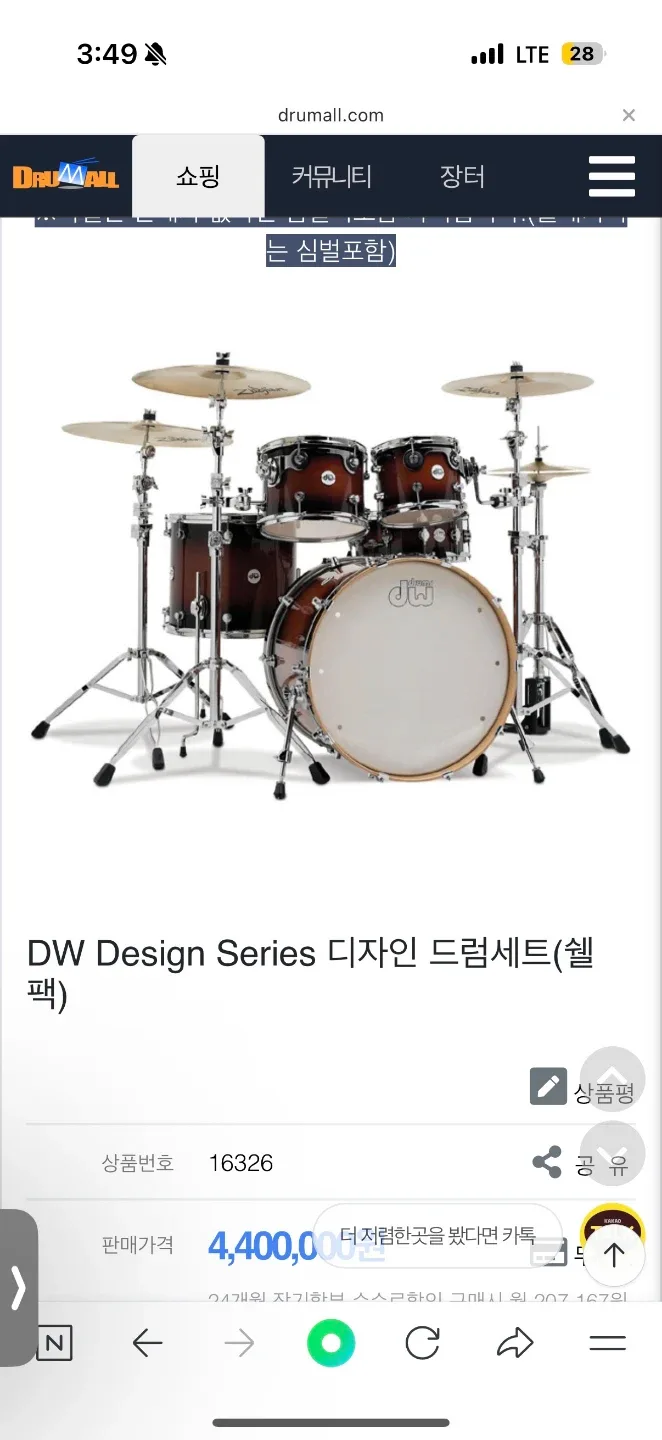This screenshot has width=662, height=1440.
Task: Switch to the 커뮤니티 tab
Action: click(331, 177)
